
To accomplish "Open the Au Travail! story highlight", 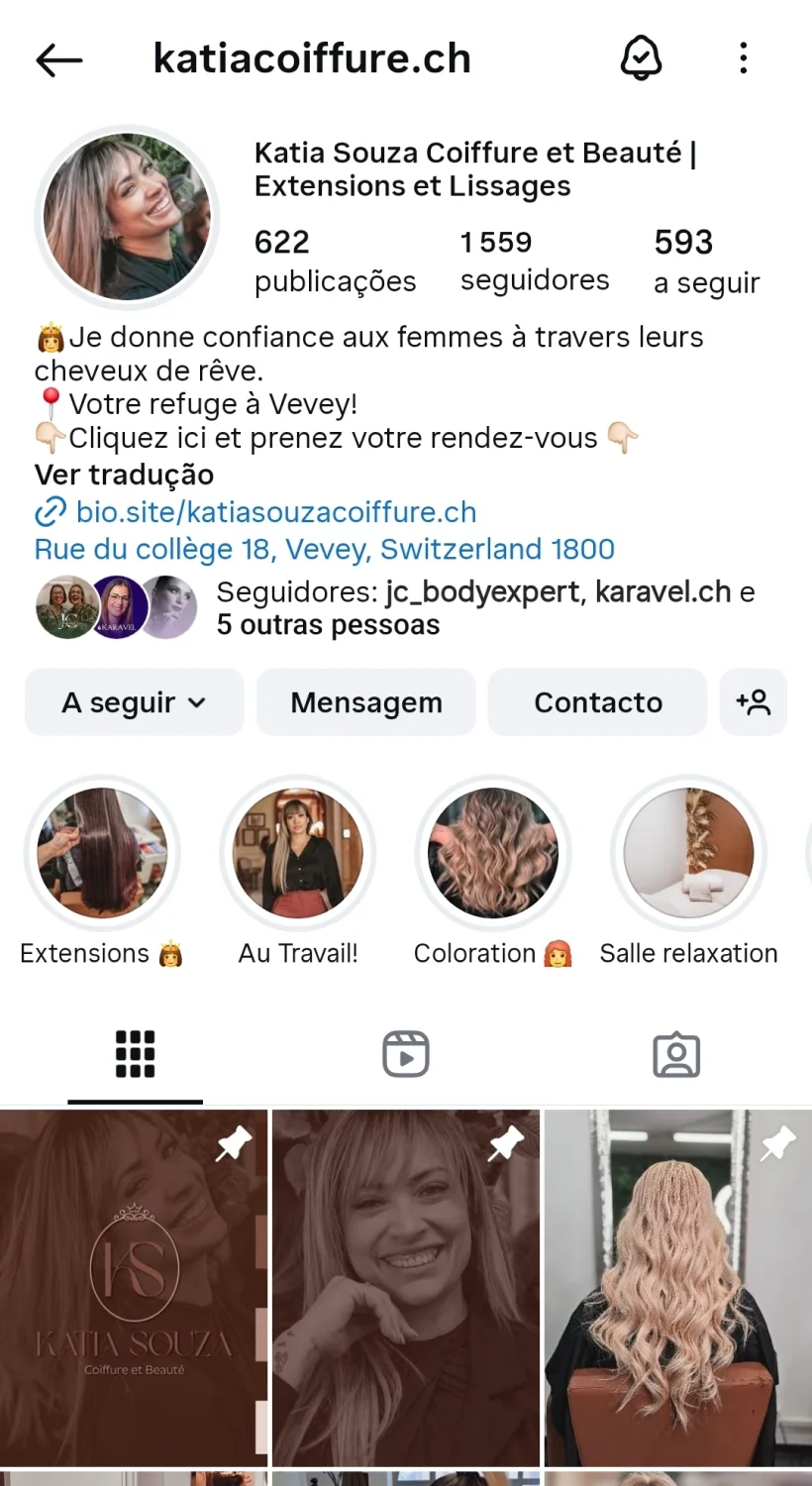I will coord(298,853).
